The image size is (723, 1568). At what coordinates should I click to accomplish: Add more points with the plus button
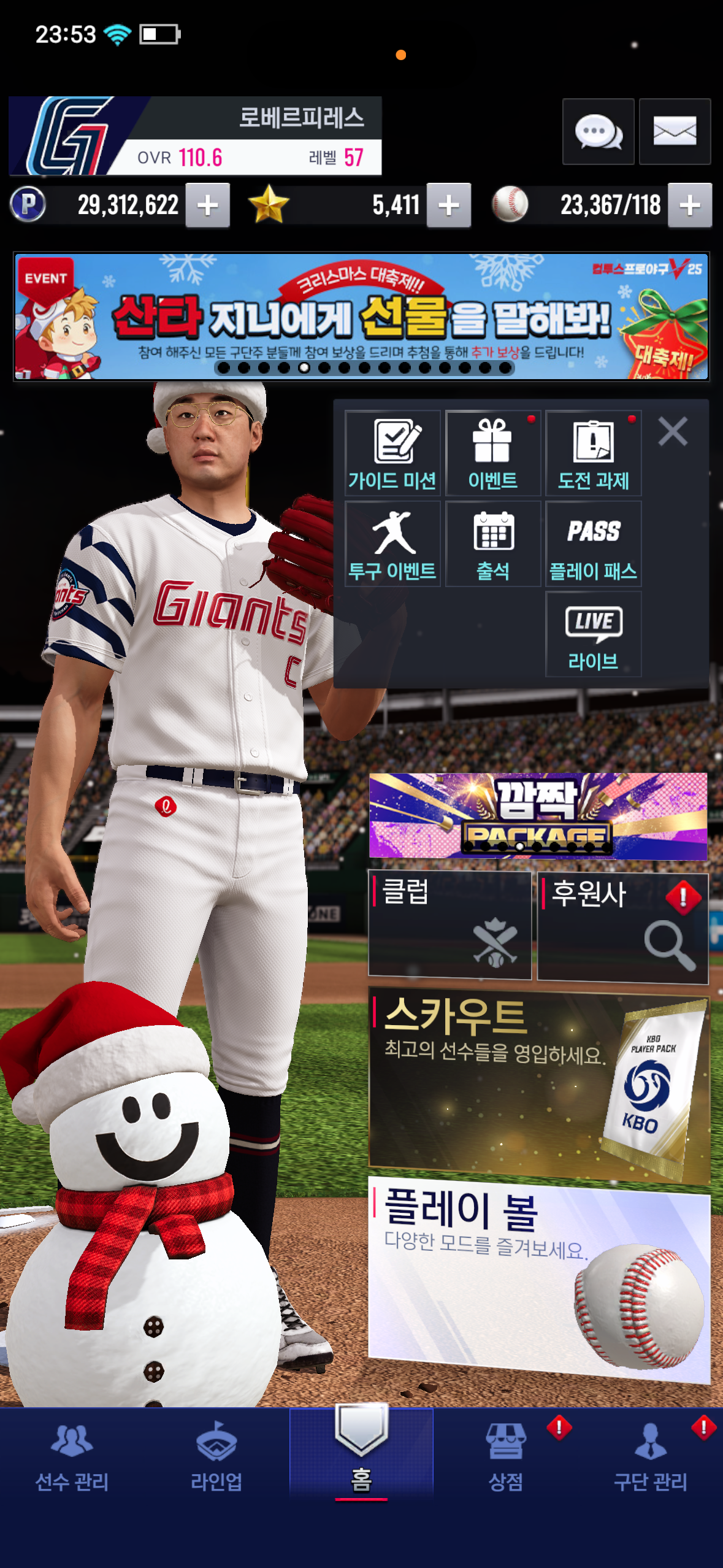pos(208,206)
